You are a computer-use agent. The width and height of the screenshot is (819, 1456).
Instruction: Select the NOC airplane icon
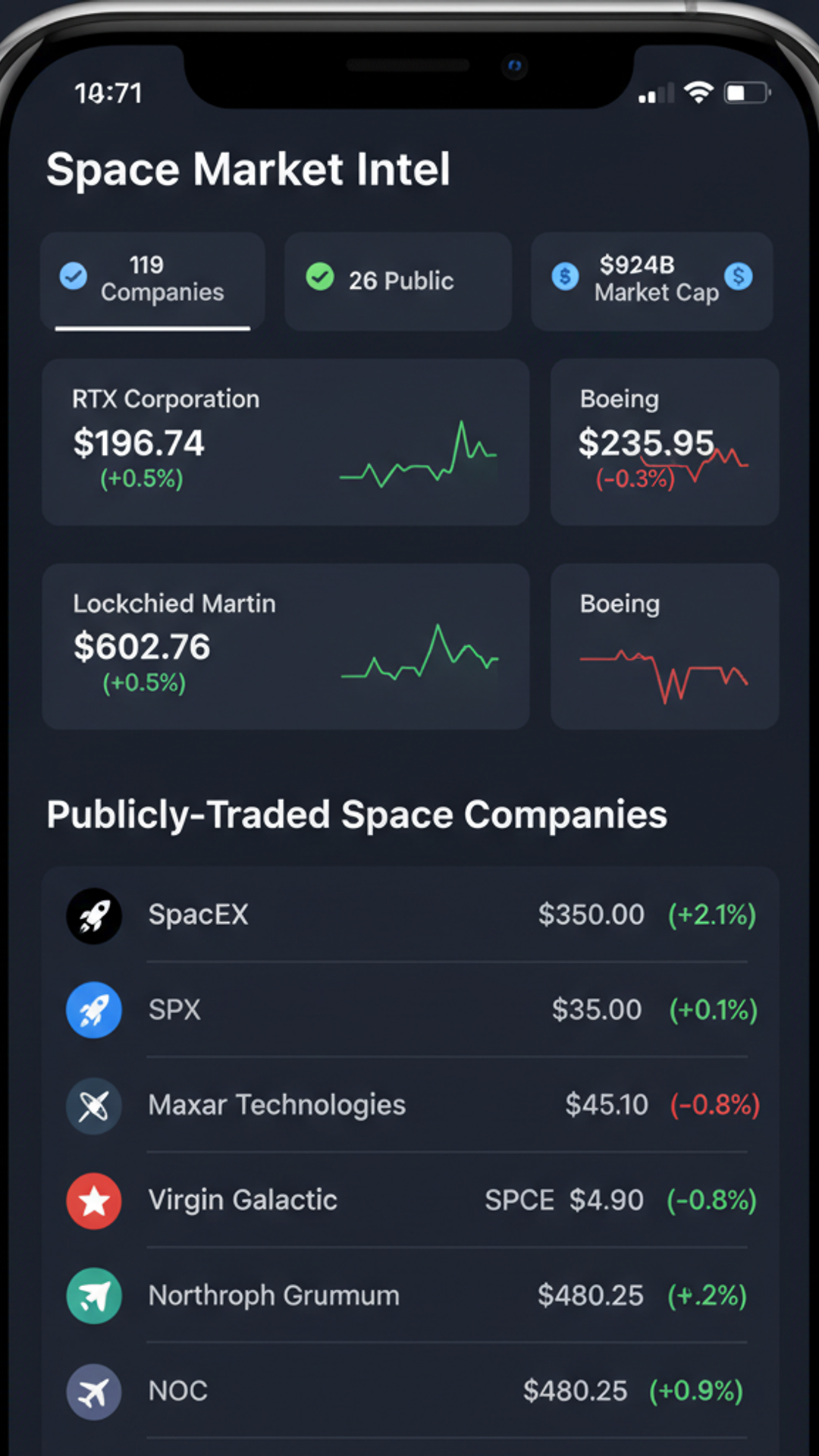pyautogui.click(x=93, y=1392)
